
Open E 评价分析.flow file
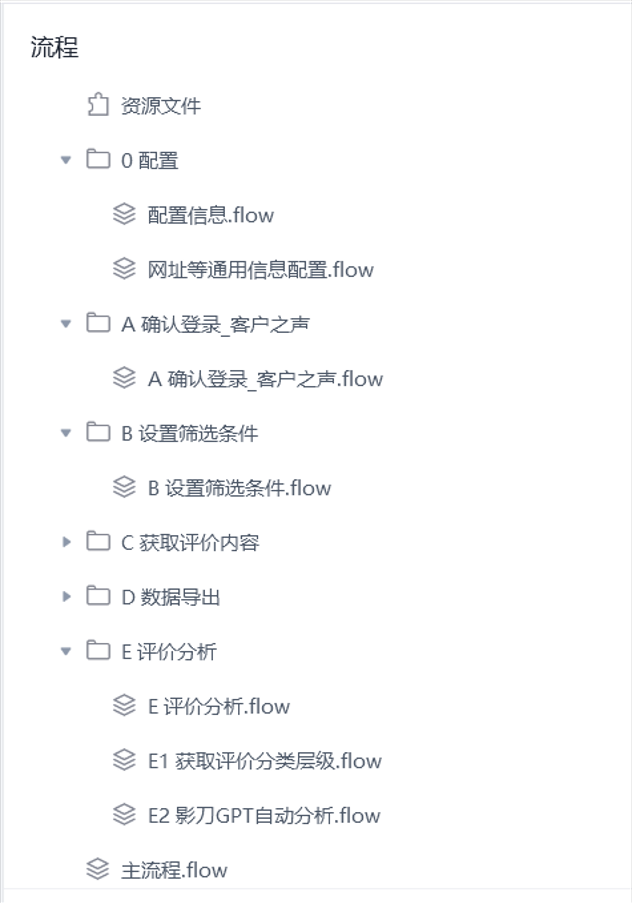pos(218,707)
